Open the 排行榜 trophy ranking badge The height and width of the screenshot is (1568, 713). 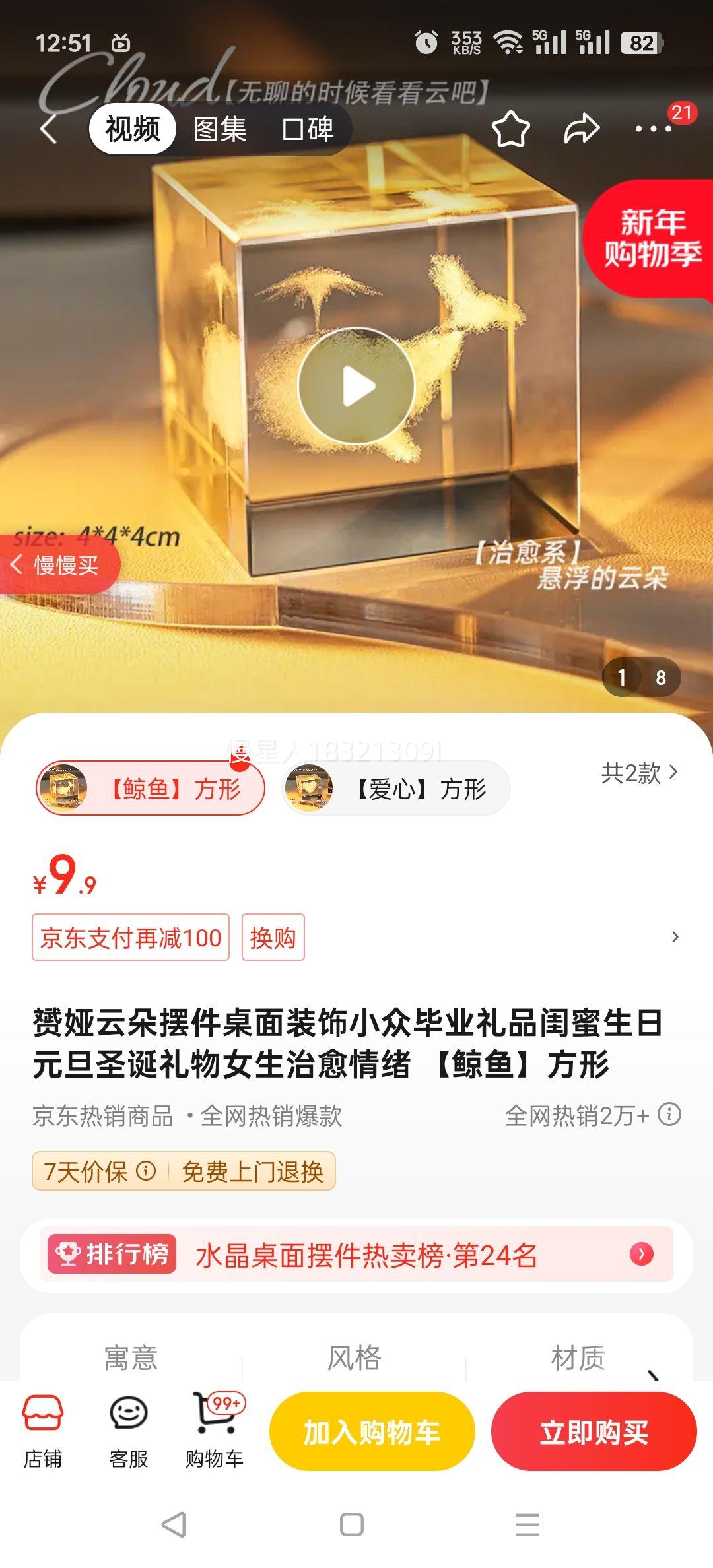111,1253
